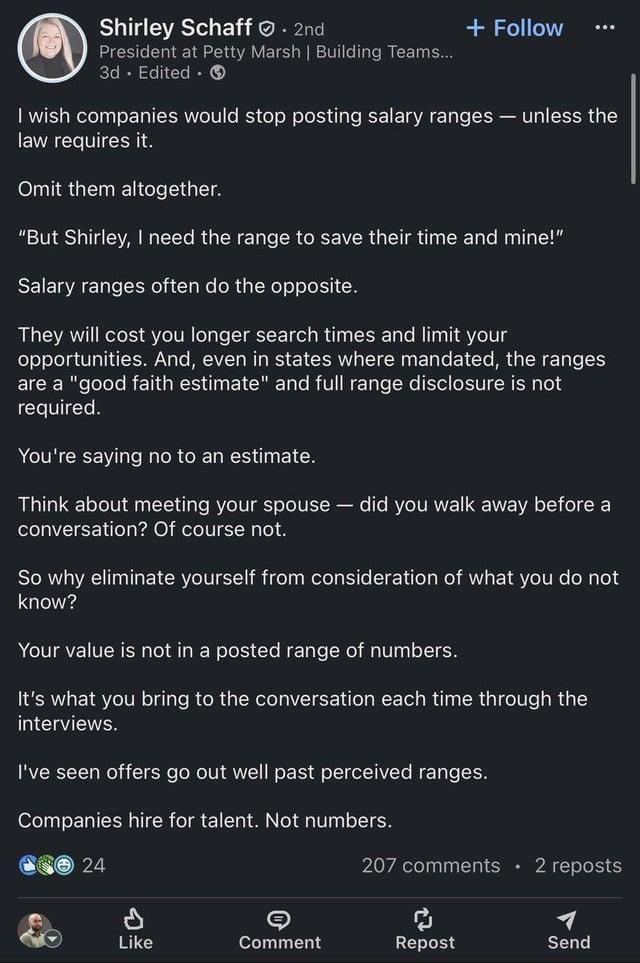This screenshot has height=963, width=640.
Task: Open Shirley Schaff's profile picture
Action: [x=50, y=48]
